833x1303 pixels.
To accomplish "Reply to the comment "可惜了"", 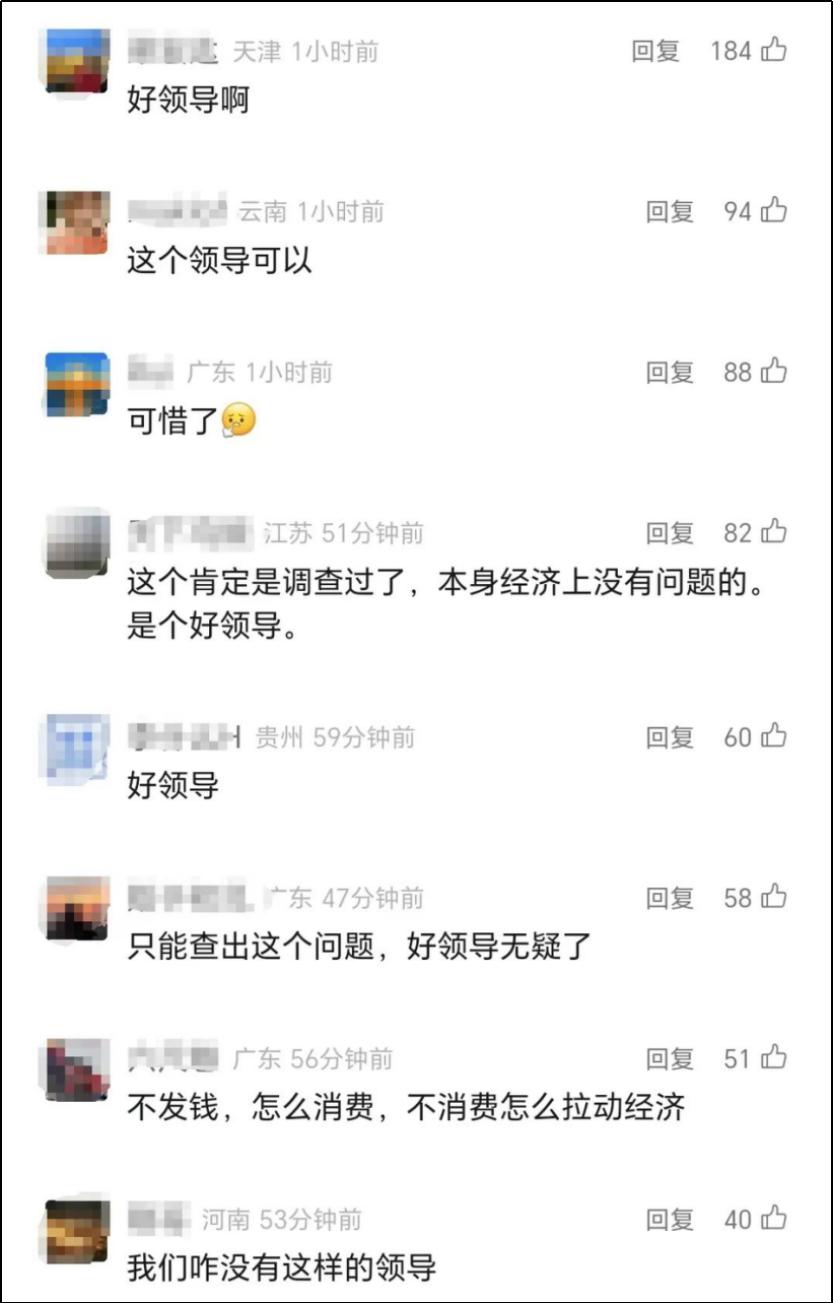I will [x=669, y=373].
